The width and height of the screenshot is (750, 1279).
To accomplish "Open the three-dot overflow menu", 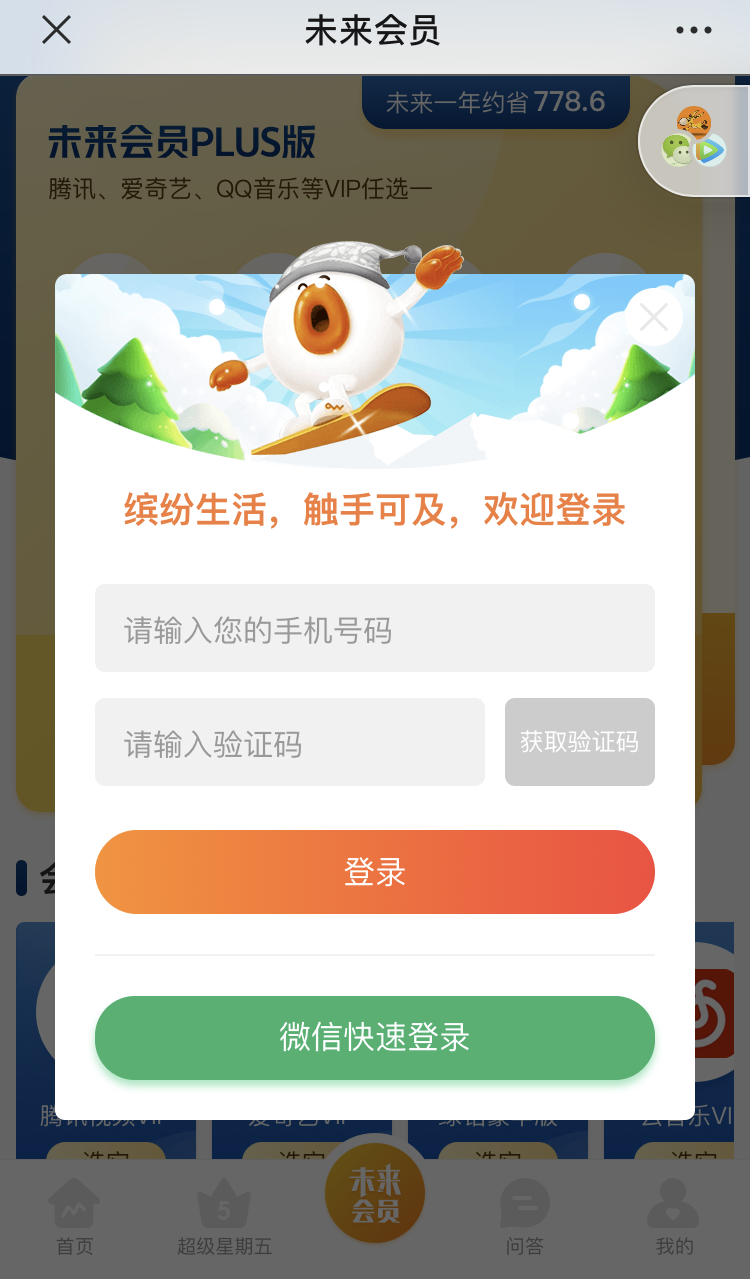I will coord(694,30).
